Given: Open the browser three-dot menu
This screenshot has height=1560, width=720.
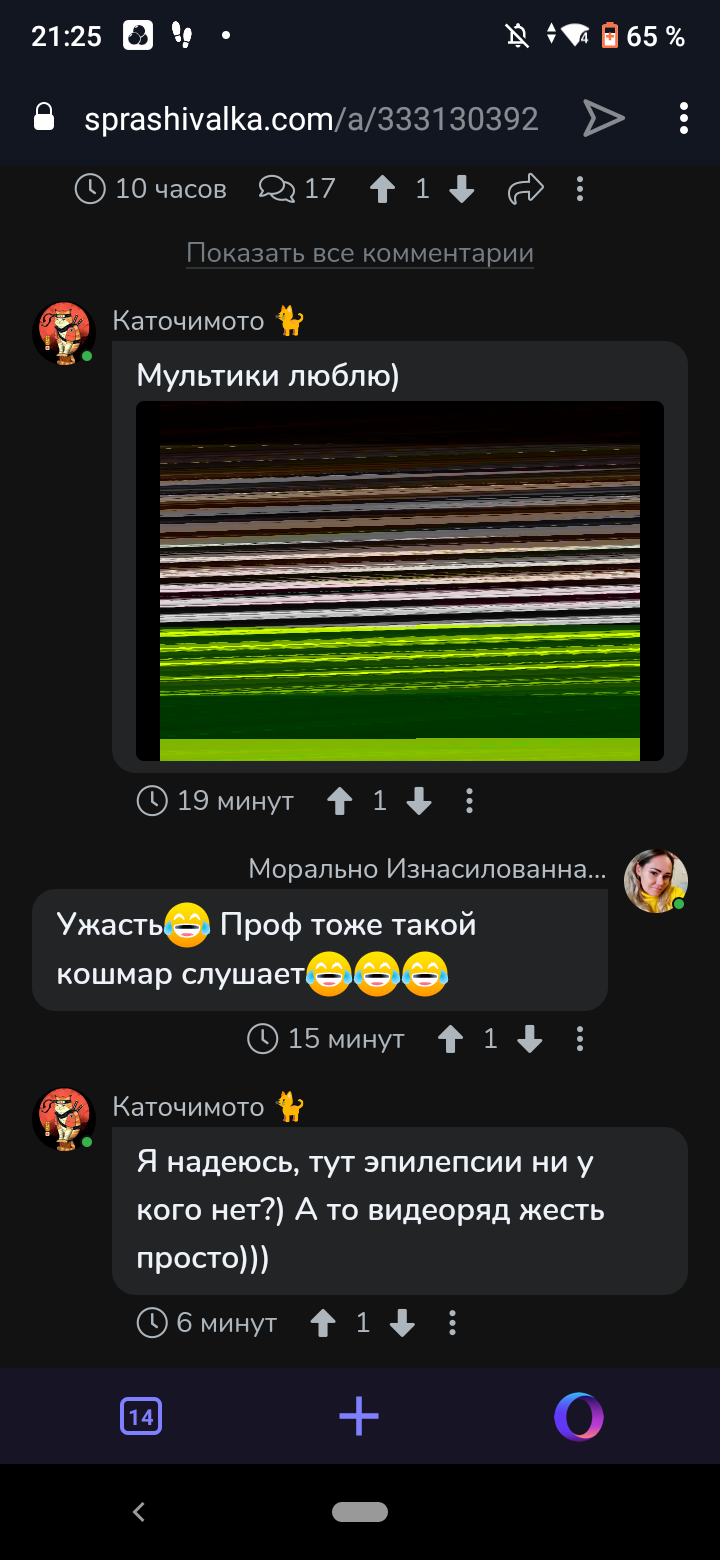Looking at the screenshot, I should click(684, 119).
